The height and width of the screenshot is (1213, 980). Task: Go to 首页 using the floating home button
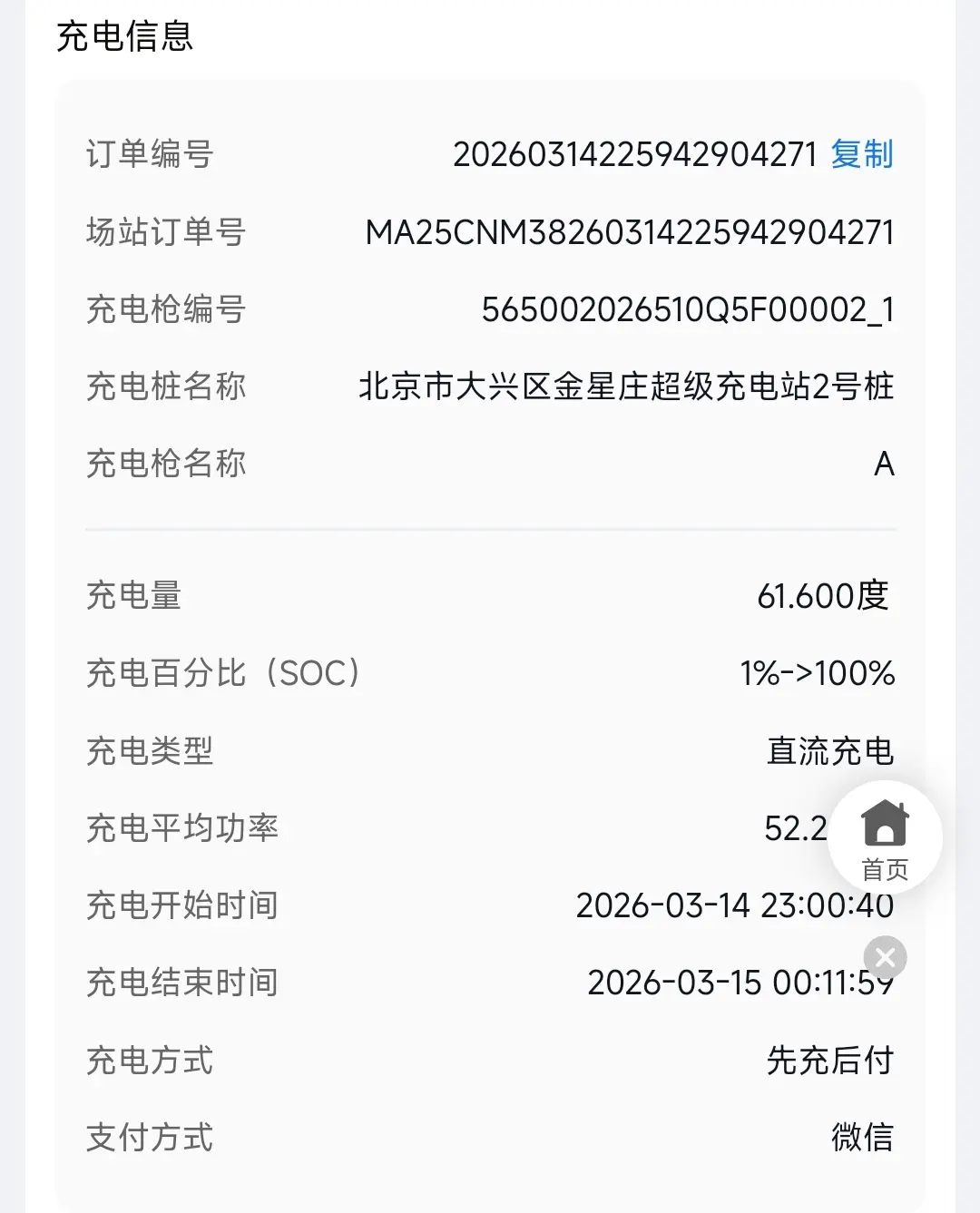pos(885,838)
